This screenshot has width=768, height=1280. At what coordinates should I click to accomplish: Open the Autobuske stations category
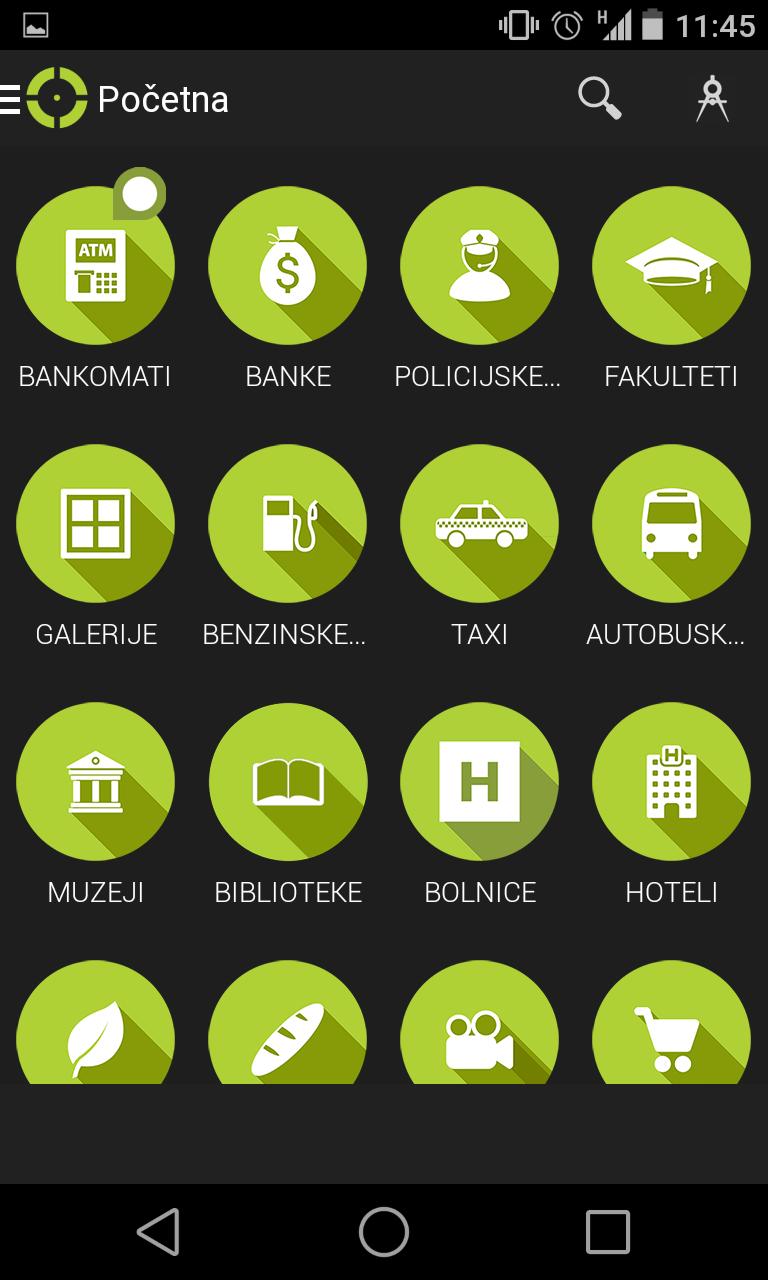(x=672, y=524)
